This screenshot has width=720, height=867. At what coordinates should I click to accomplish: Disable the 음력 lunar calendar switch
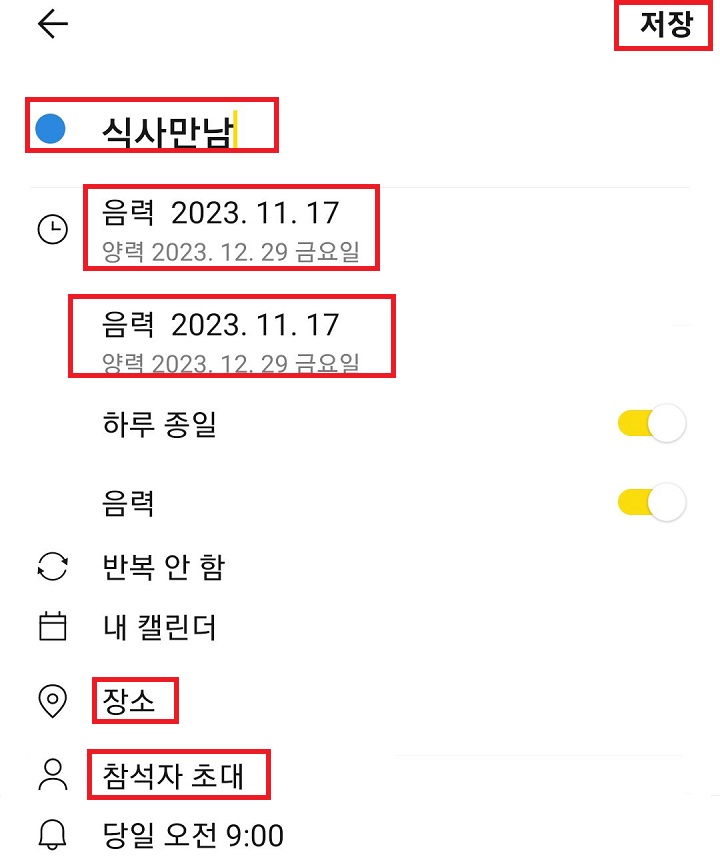[651, 503]
